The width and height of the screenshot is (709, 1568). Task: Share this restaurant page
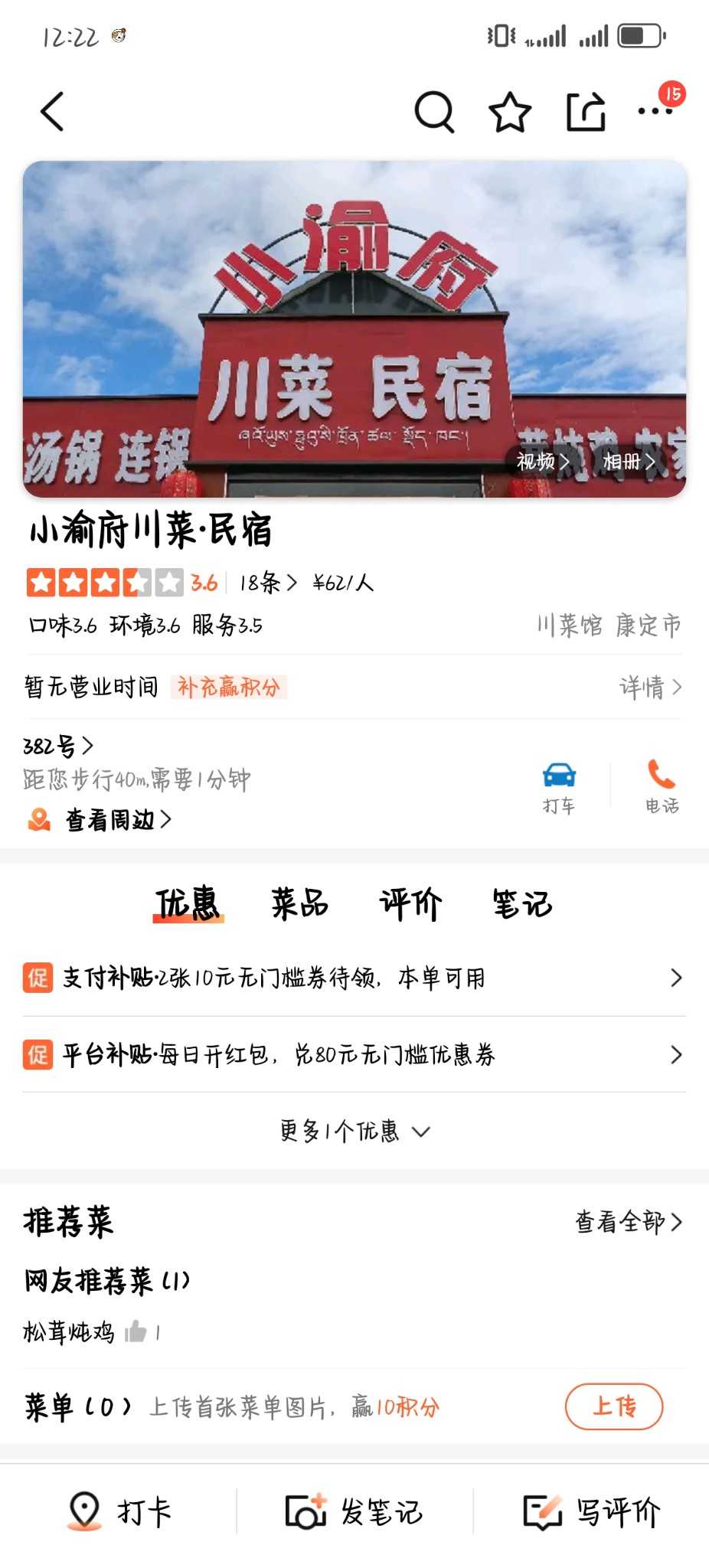(586, 113)
